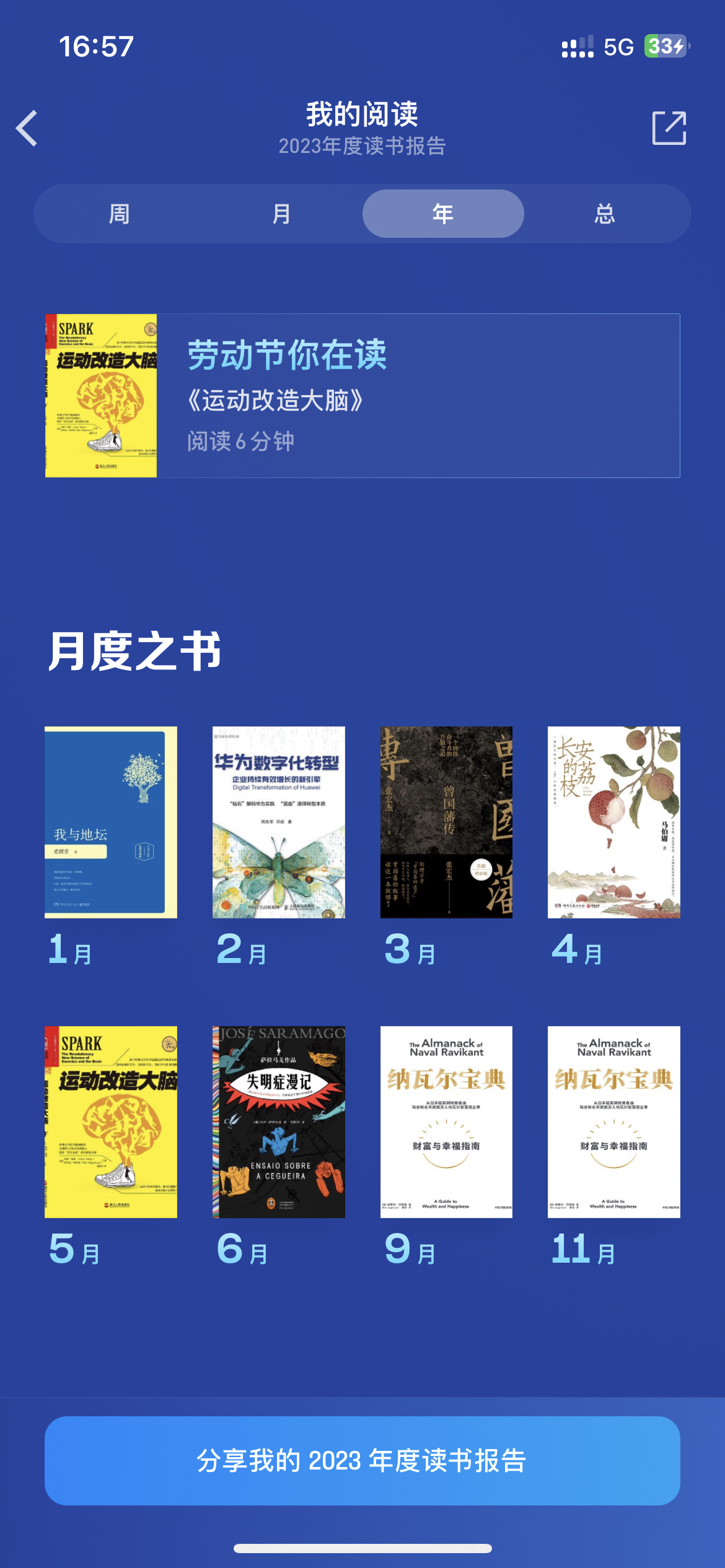Open February's book 华为数字化转型
This screenshot has height=1568, width=725.
tap(279, 822)
